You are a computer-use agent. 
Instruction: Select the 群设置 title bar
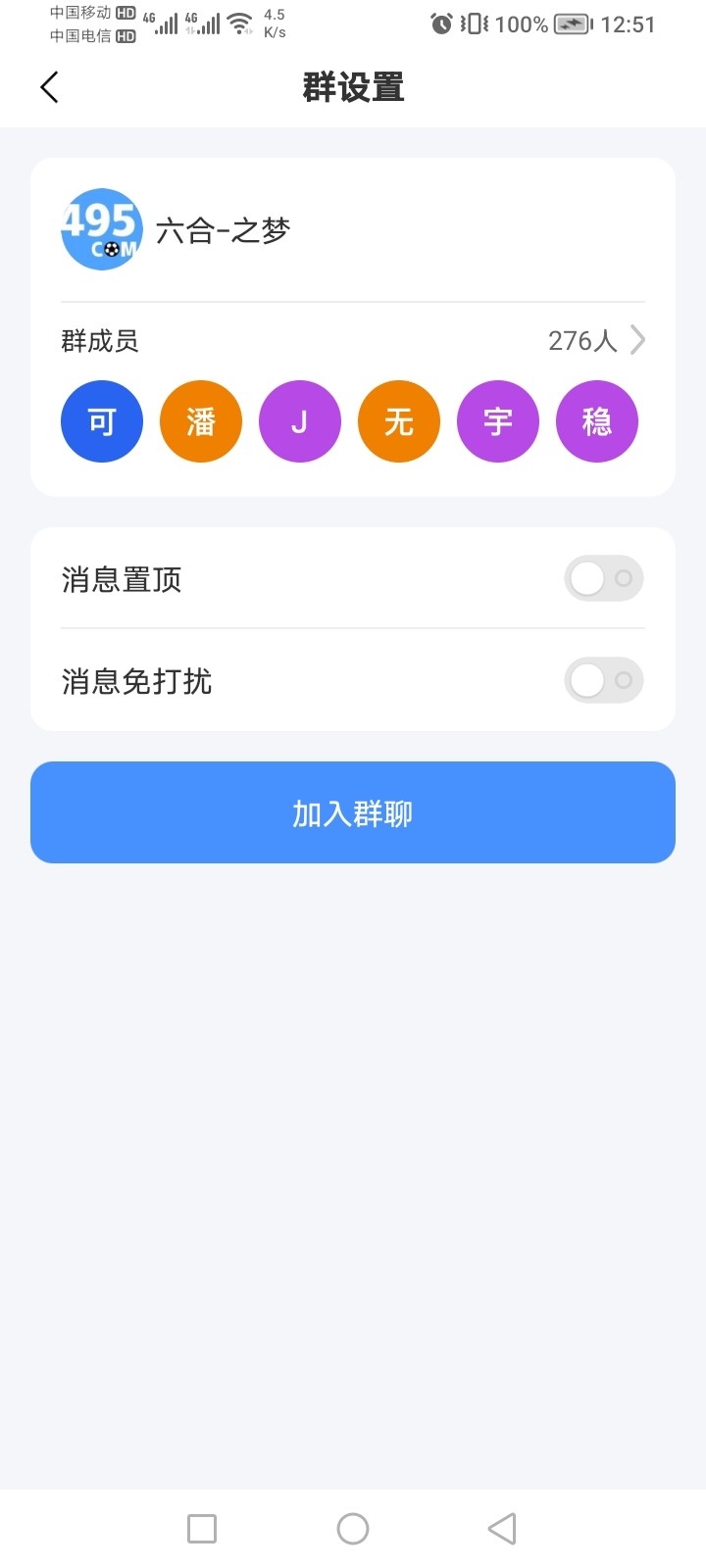click(x=353, y=87)
